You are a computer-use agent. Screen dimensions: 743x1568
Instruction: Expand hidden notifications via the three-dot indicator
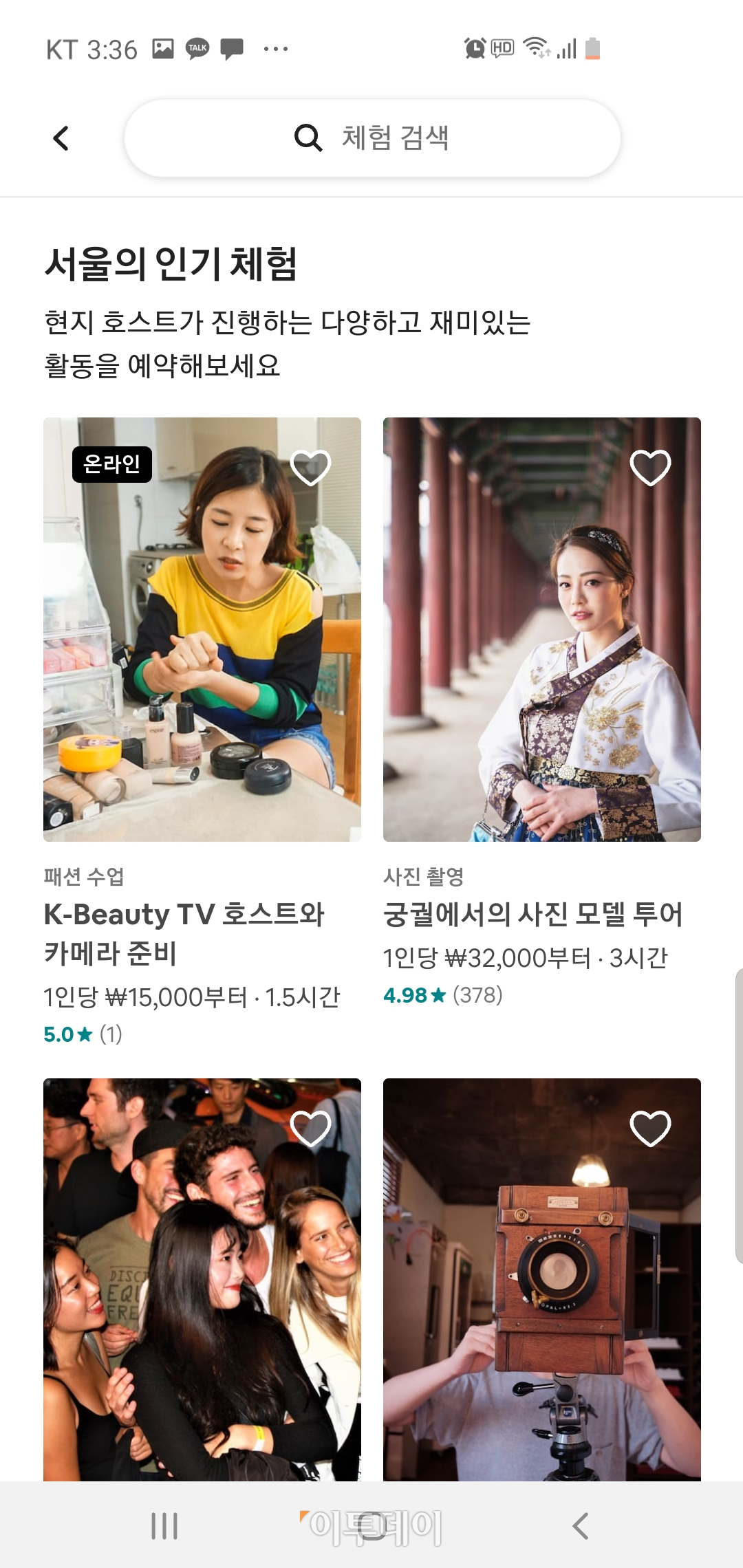(x=275, y=47)
